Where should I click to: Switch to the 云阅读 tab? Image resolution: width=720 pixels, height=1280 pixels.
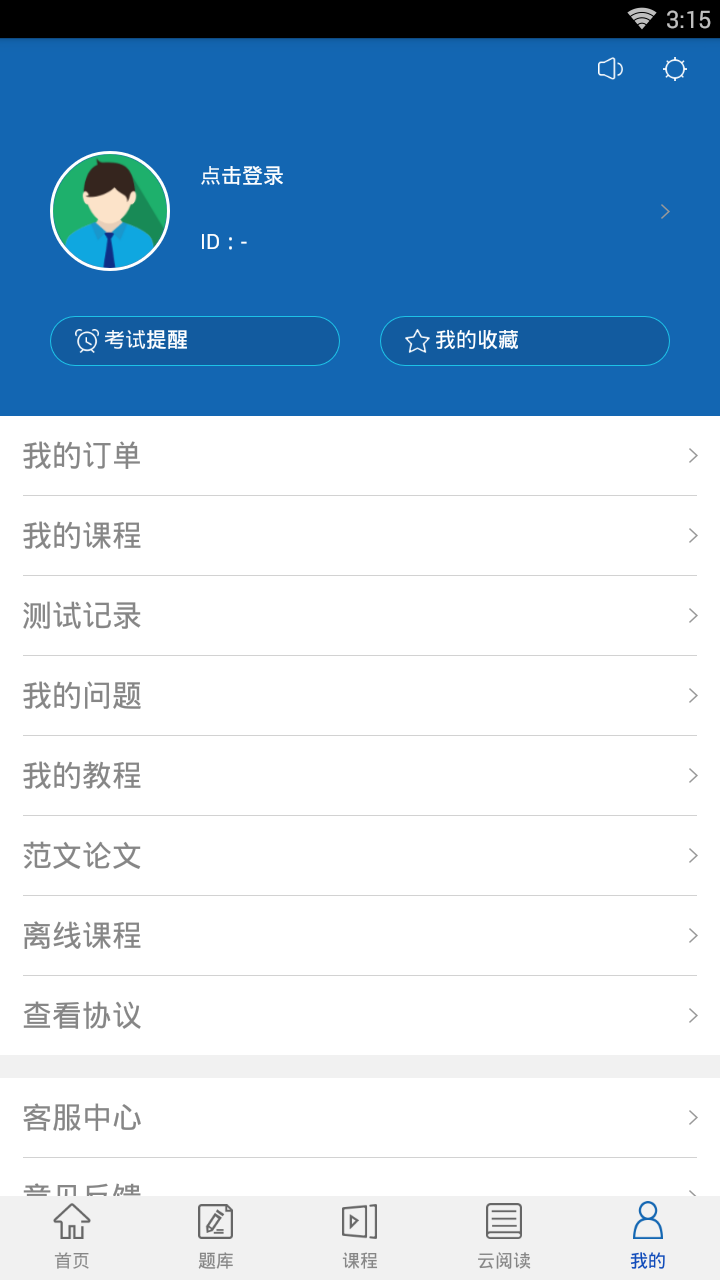(503, 1236)
